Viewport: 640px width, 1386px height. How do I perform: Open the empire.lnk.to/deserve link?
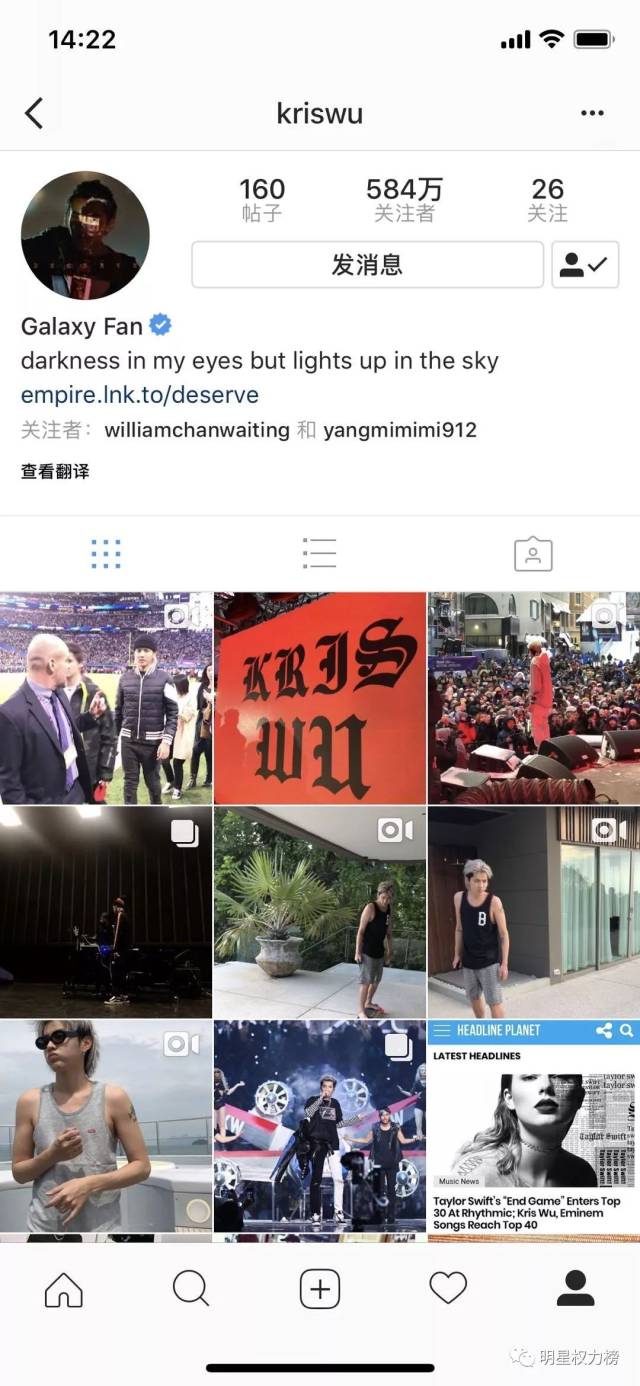[x=140, y=395]
